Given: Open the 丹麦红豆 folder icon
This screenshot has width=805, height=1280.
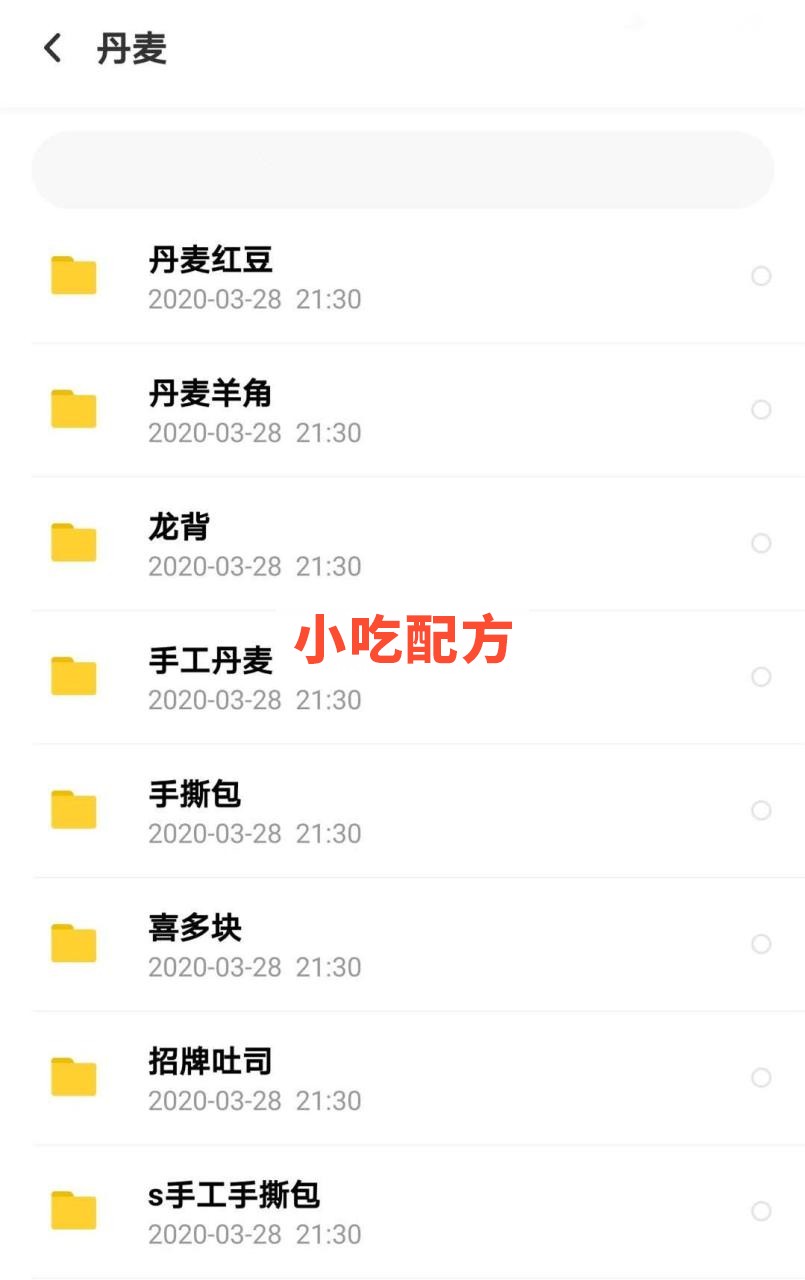Looking at the screenshot, I should point(73,276).
